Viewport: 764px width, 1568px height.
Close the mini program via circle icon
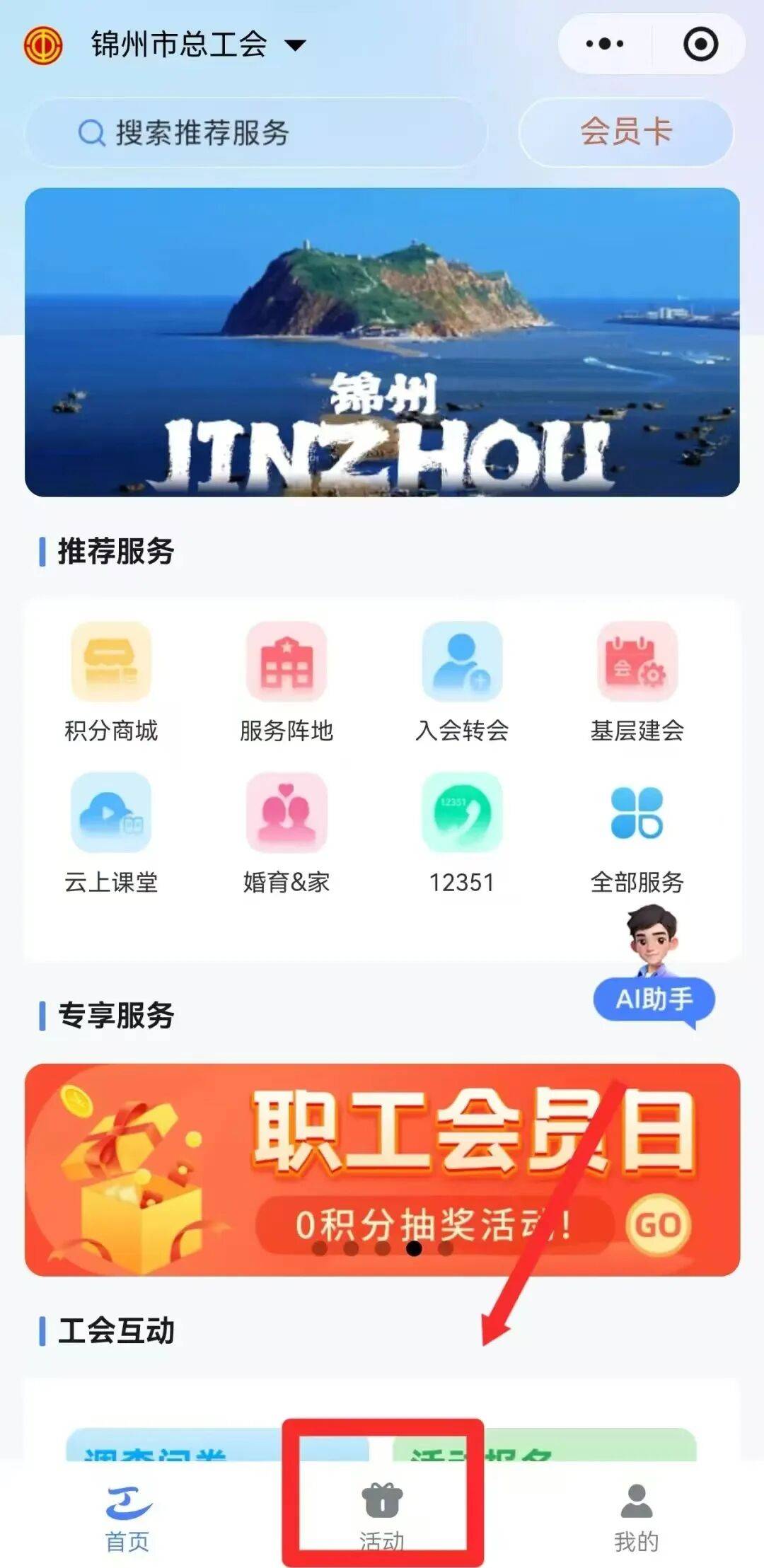[700, 45]
